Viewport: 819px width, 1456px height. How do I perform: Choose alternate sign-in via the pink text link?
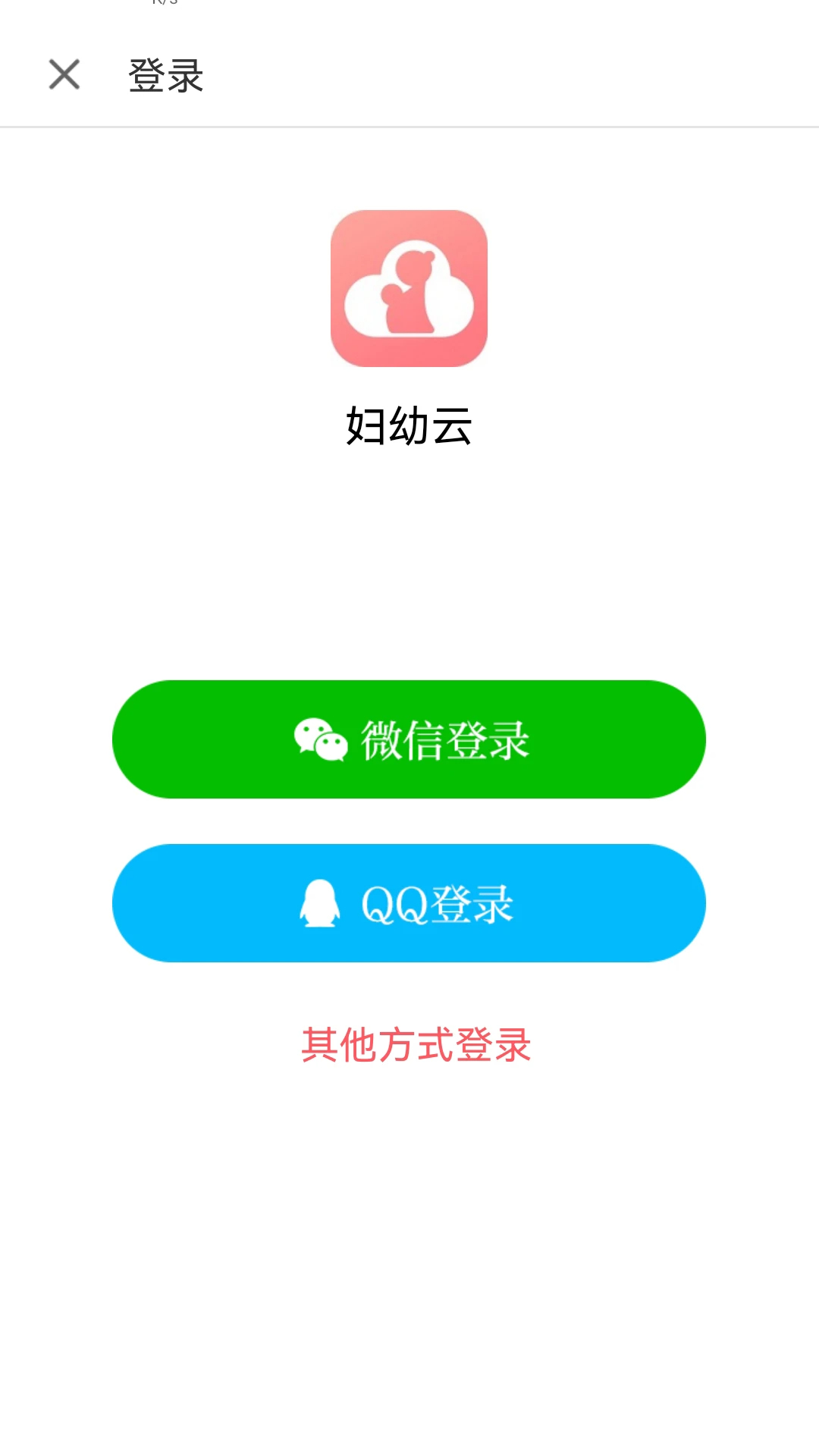click(x=418, y=1043)
